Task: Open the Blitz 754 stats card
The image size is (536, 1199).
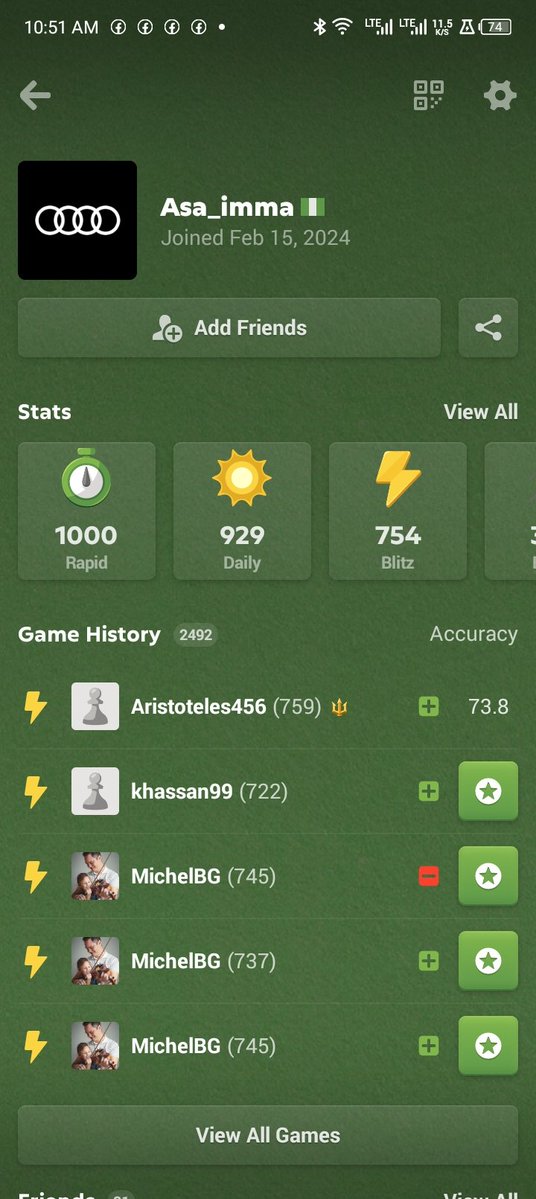Action: click(398, 511)
